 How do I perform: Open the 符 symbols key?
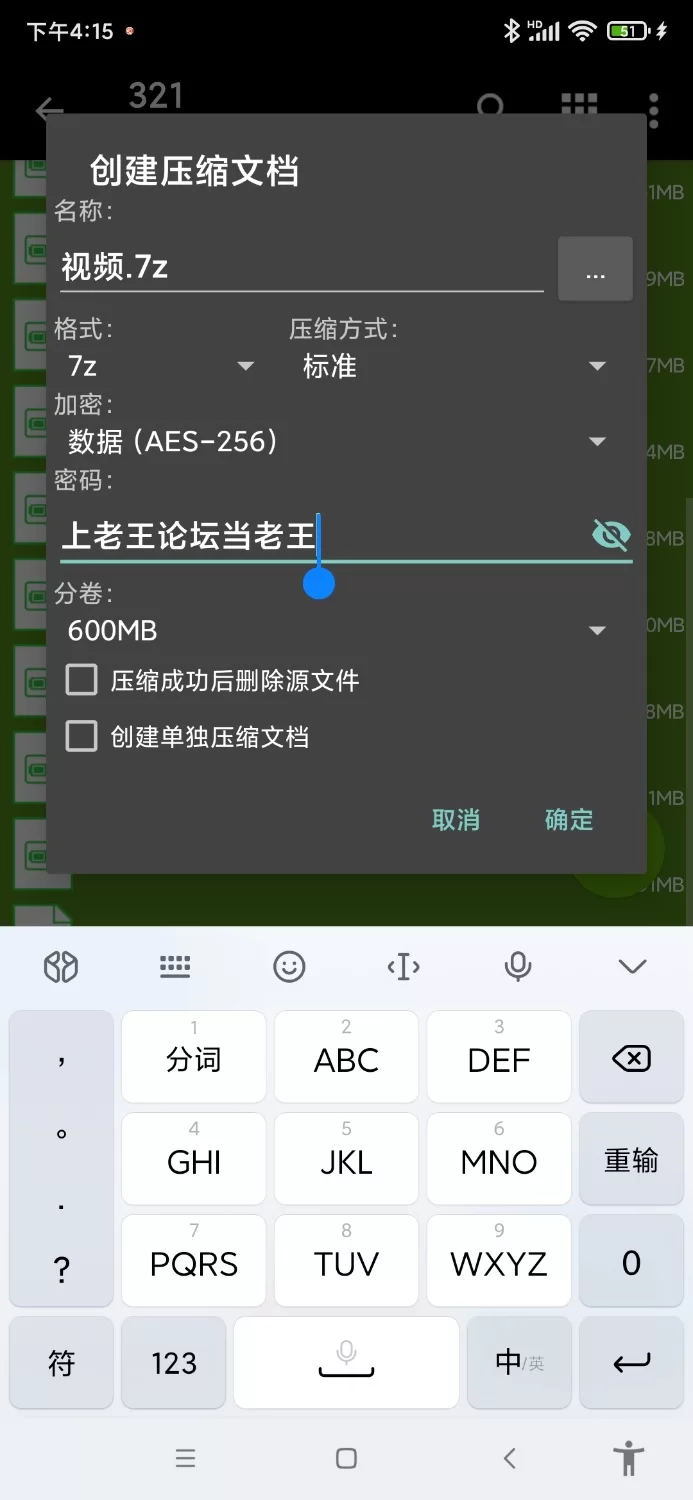62,1363
